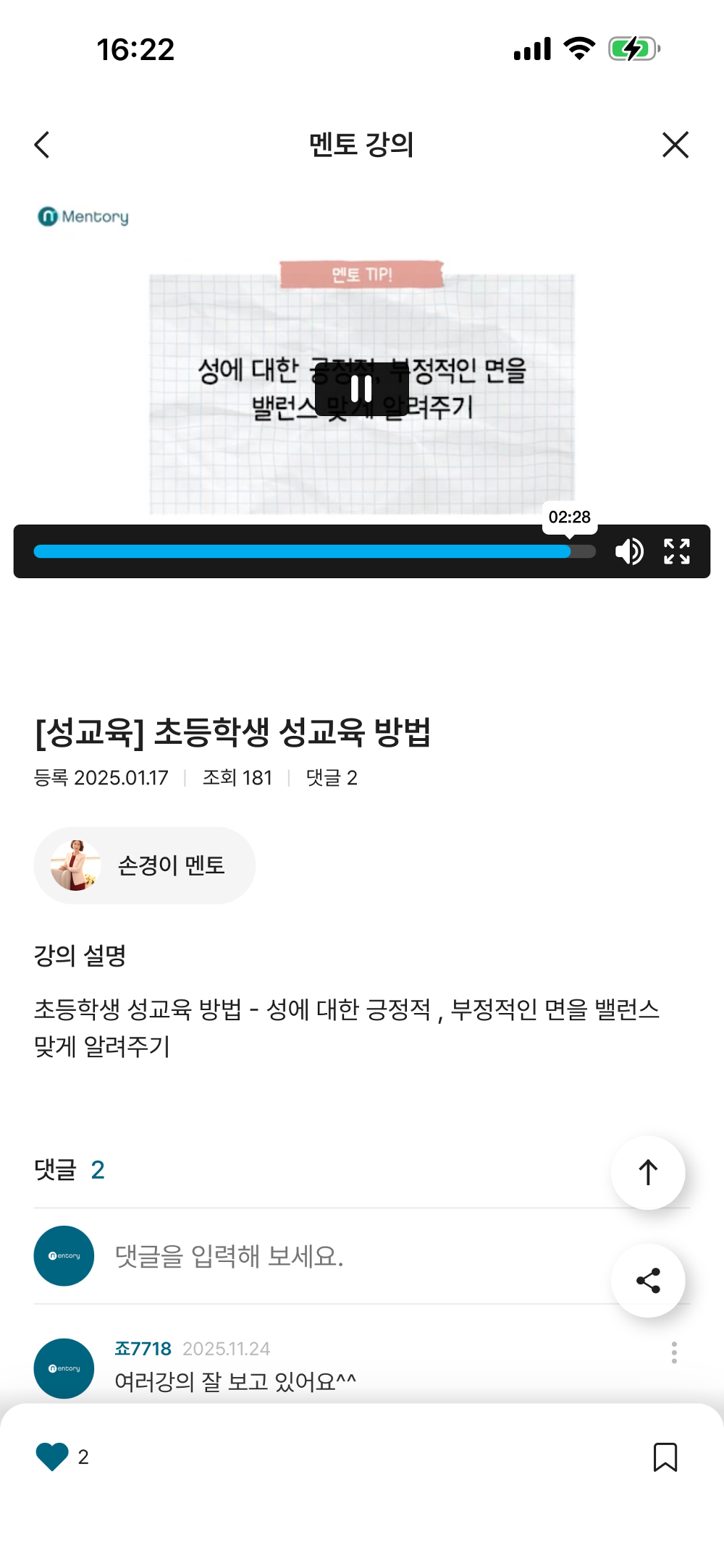Image resolution: width=724 pixels, height=1568 pixels.
Task: Pause the playing video
Action: [361, 389]
